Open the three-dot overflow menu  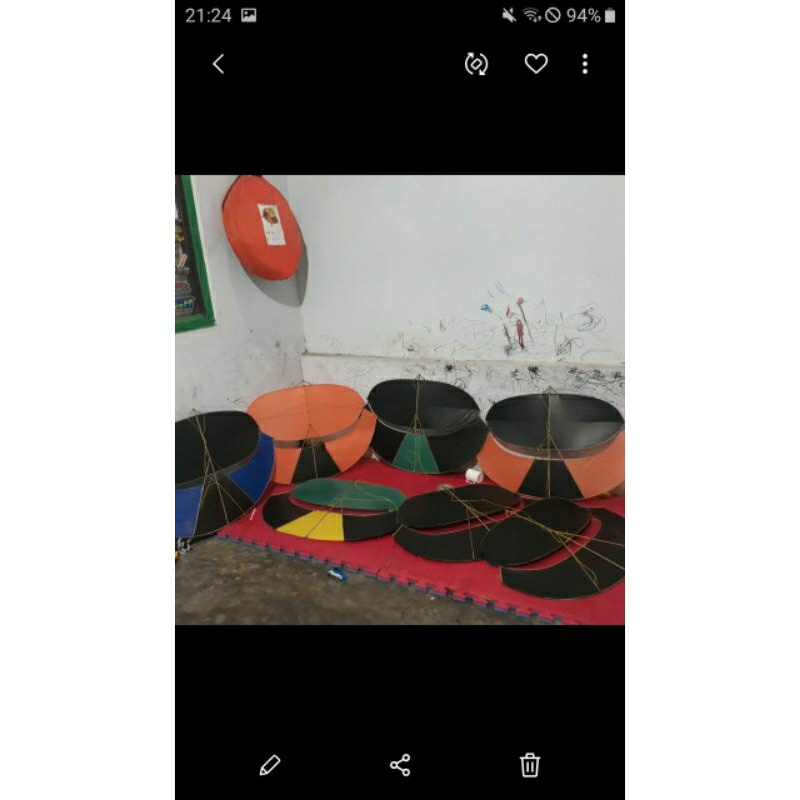pos(585,64)
